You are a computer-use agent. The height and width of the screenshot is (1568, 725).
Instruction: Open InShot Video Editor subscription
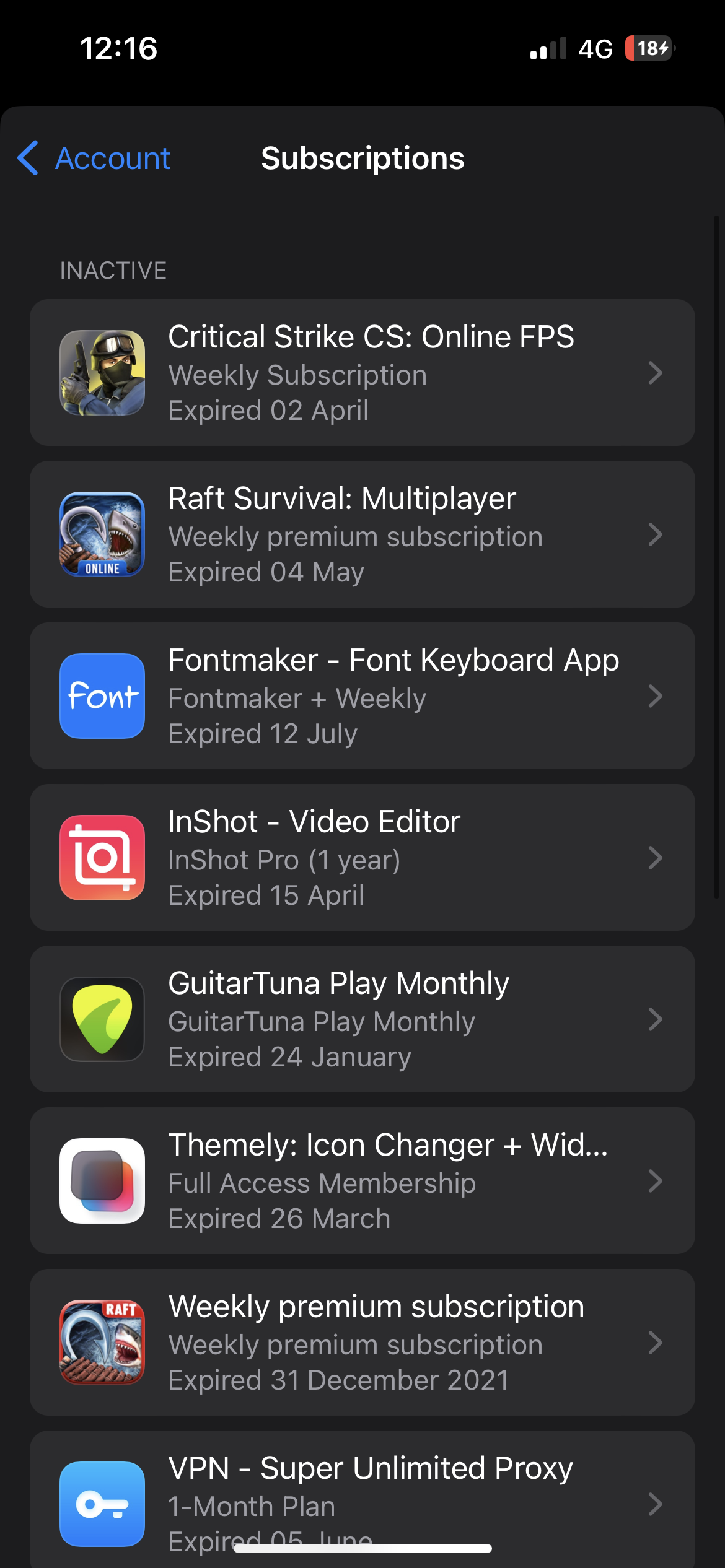click(x=362, y=858)
